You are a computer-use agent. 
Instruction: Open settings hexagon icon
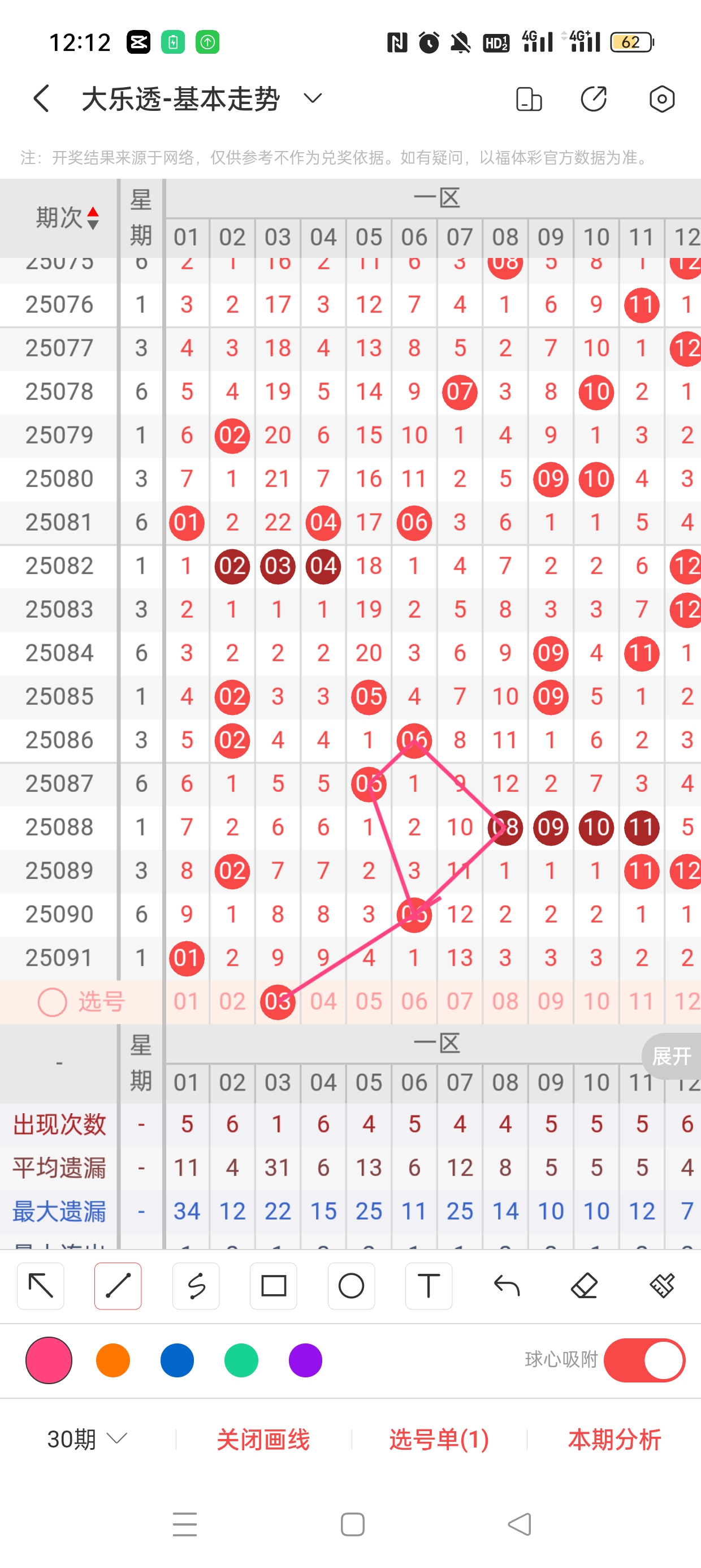pyautogui.click(x=661, y=98)
